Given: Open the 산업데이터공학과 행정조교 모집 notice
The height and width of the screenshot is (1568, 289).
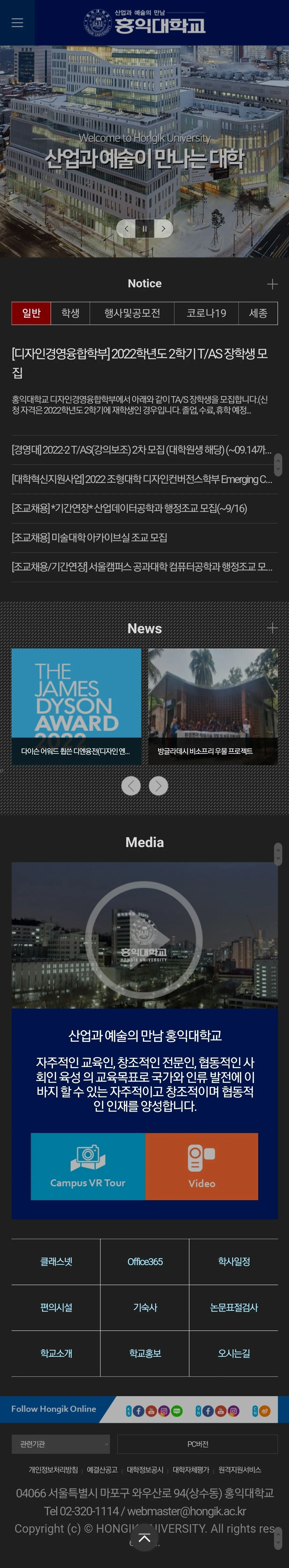Looking at the screenshot, I should [129, 508].
